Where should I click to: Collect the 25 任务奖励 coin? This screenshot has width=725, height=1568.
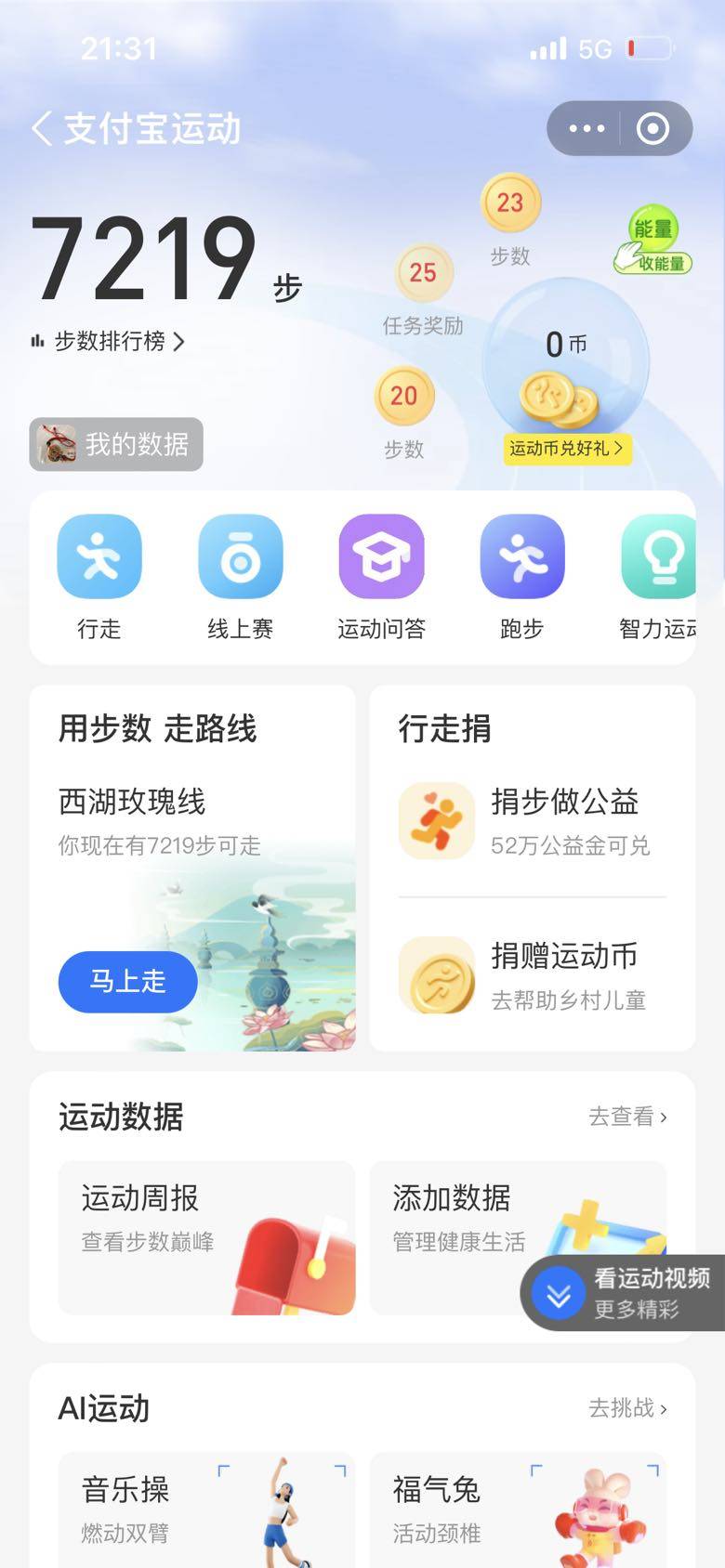[423, 273]
